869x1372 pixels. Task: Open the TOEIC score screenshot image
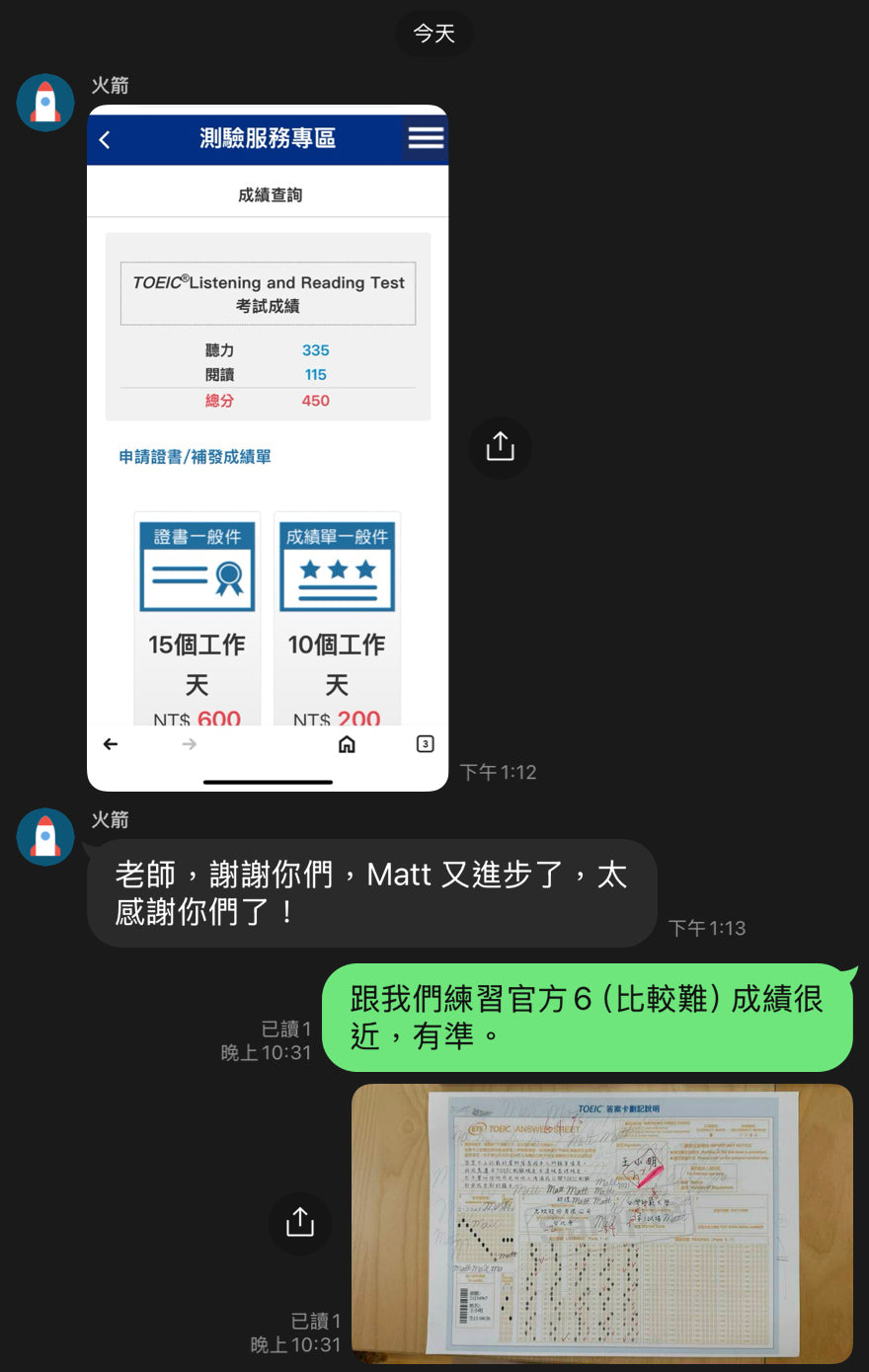click(268, 447)
